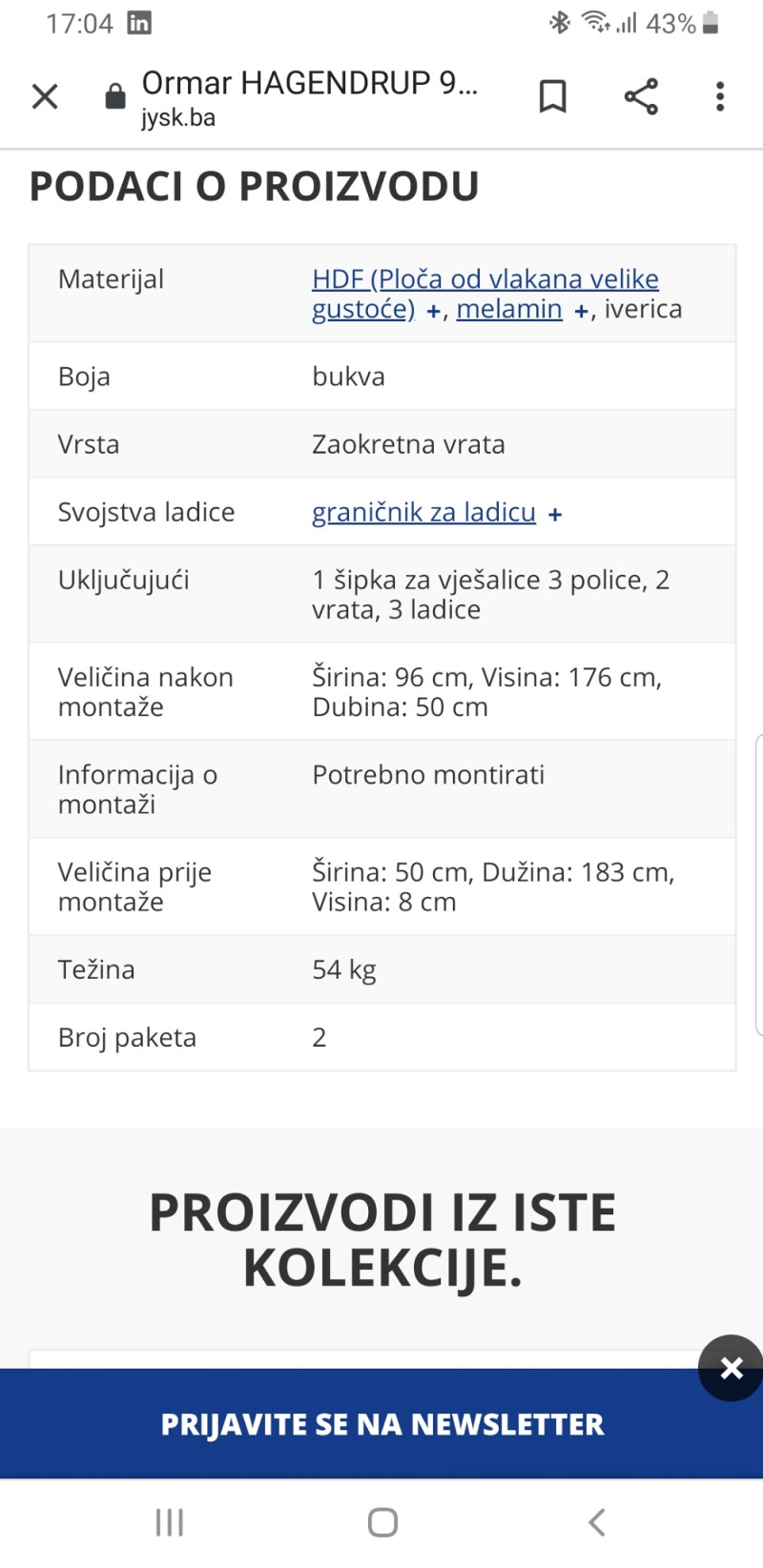Screen dimensions: 763x1568
Task: Share the page via share icon
Action: [x=641, y=96]
